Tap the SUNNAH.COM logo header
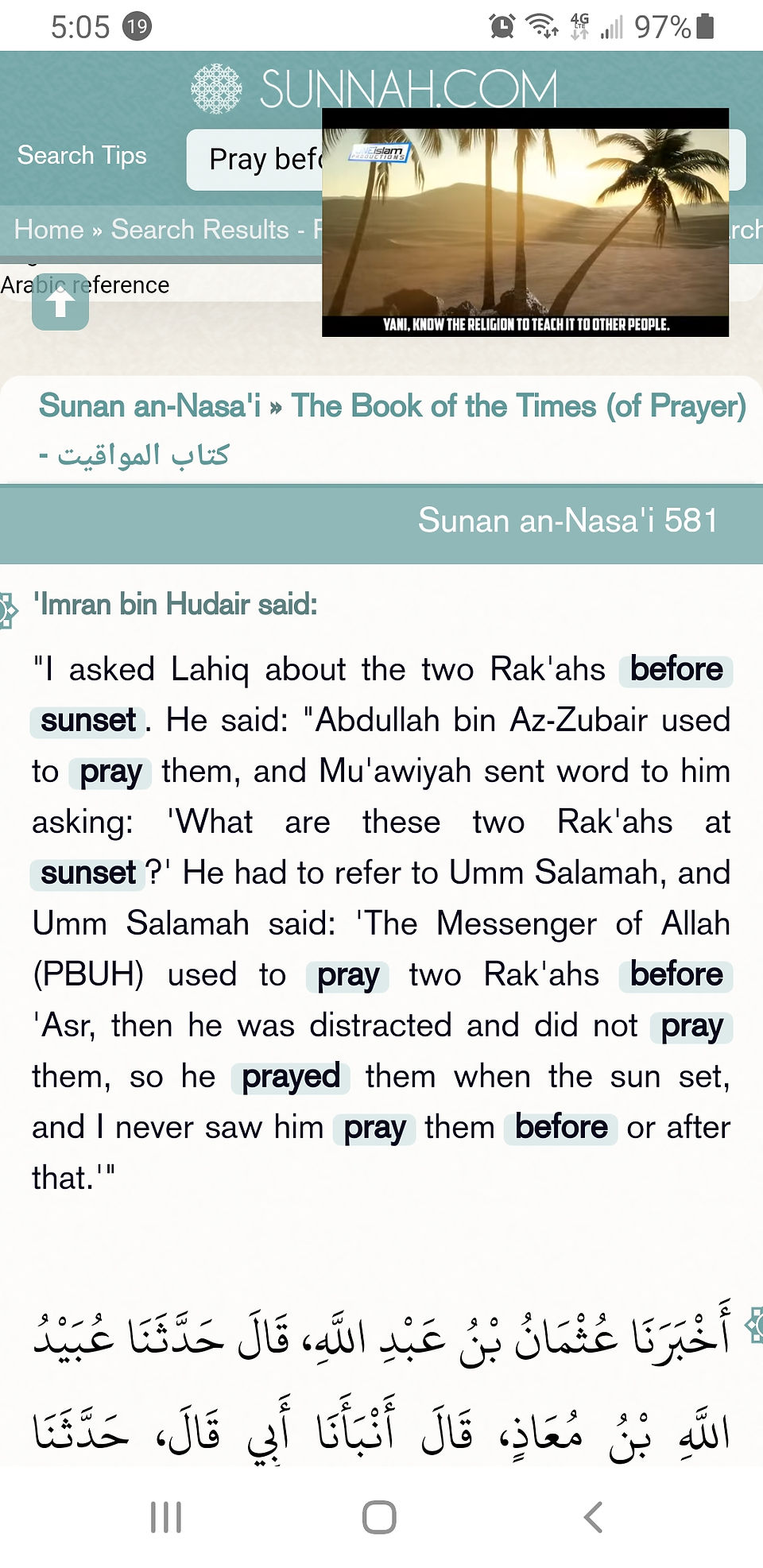Image resolution: width=763 pixels, height=1568 pixels. (374, 88)
